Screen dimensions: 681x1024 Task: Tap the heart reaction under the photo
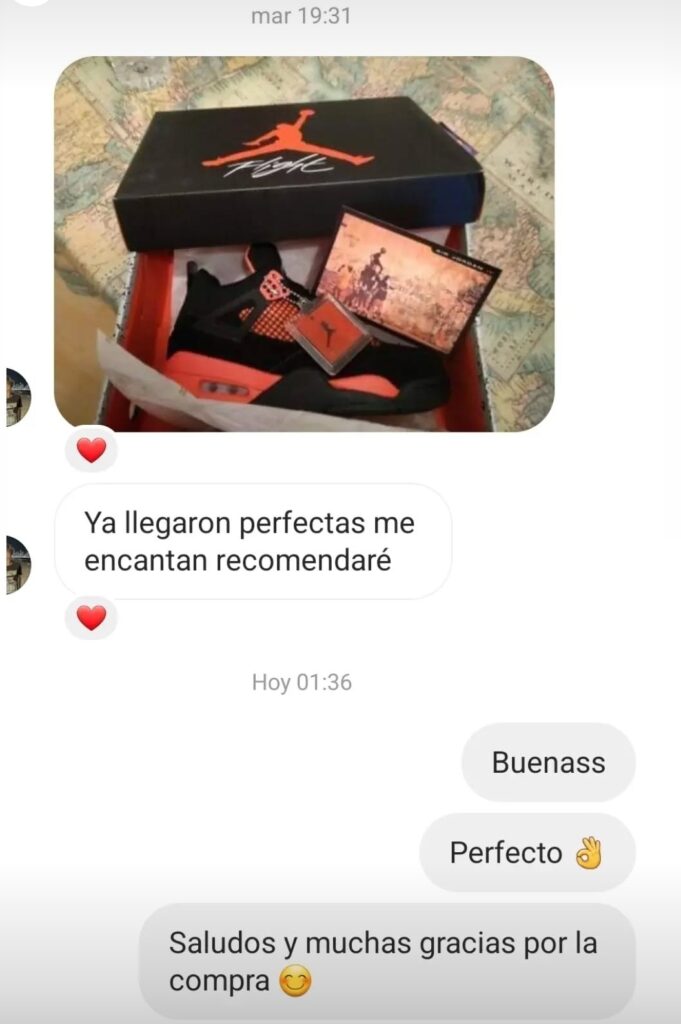[x=91, y=450]
